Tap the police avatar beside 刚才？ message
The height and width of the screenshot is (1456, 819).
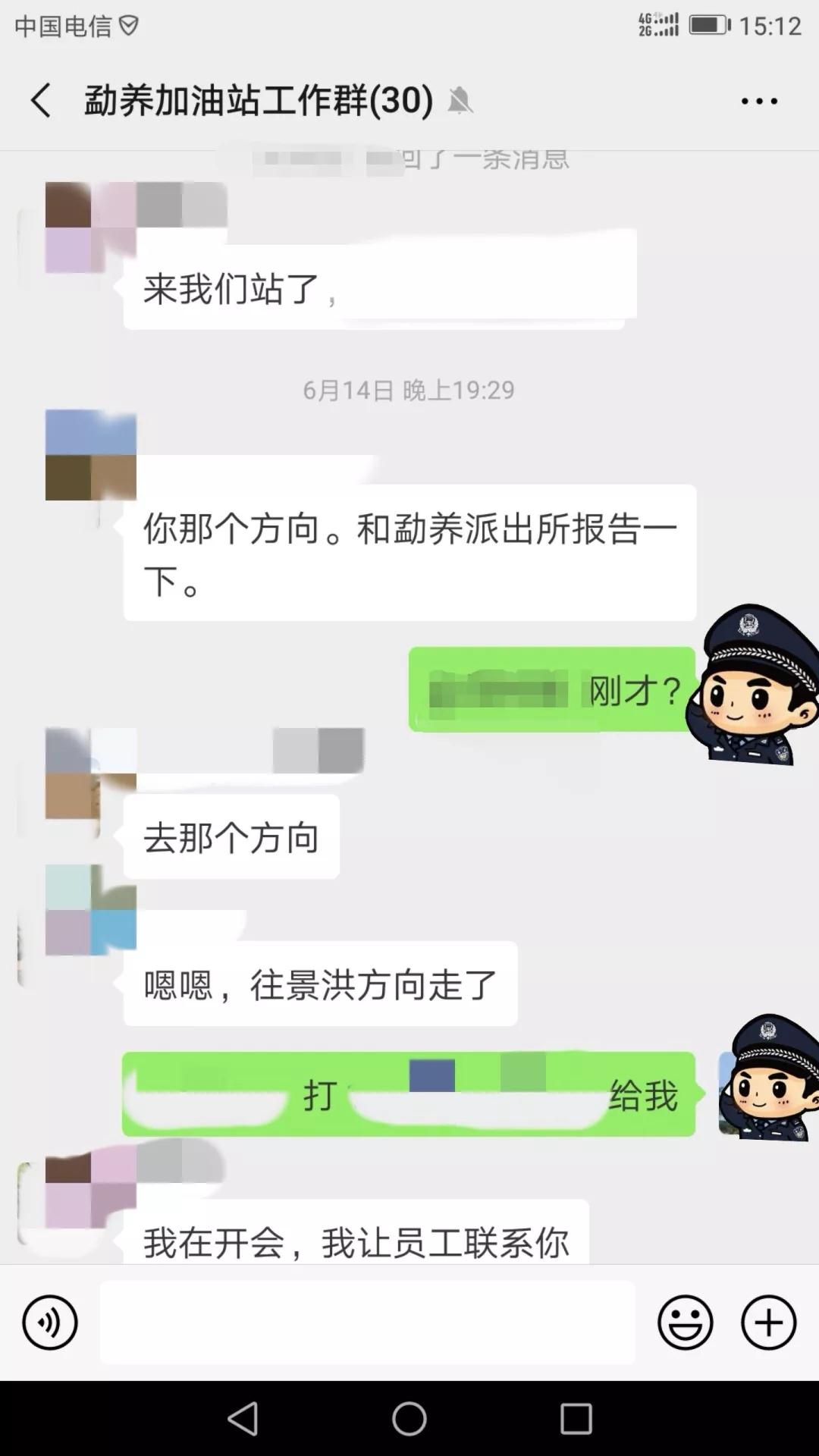(755, 685)
